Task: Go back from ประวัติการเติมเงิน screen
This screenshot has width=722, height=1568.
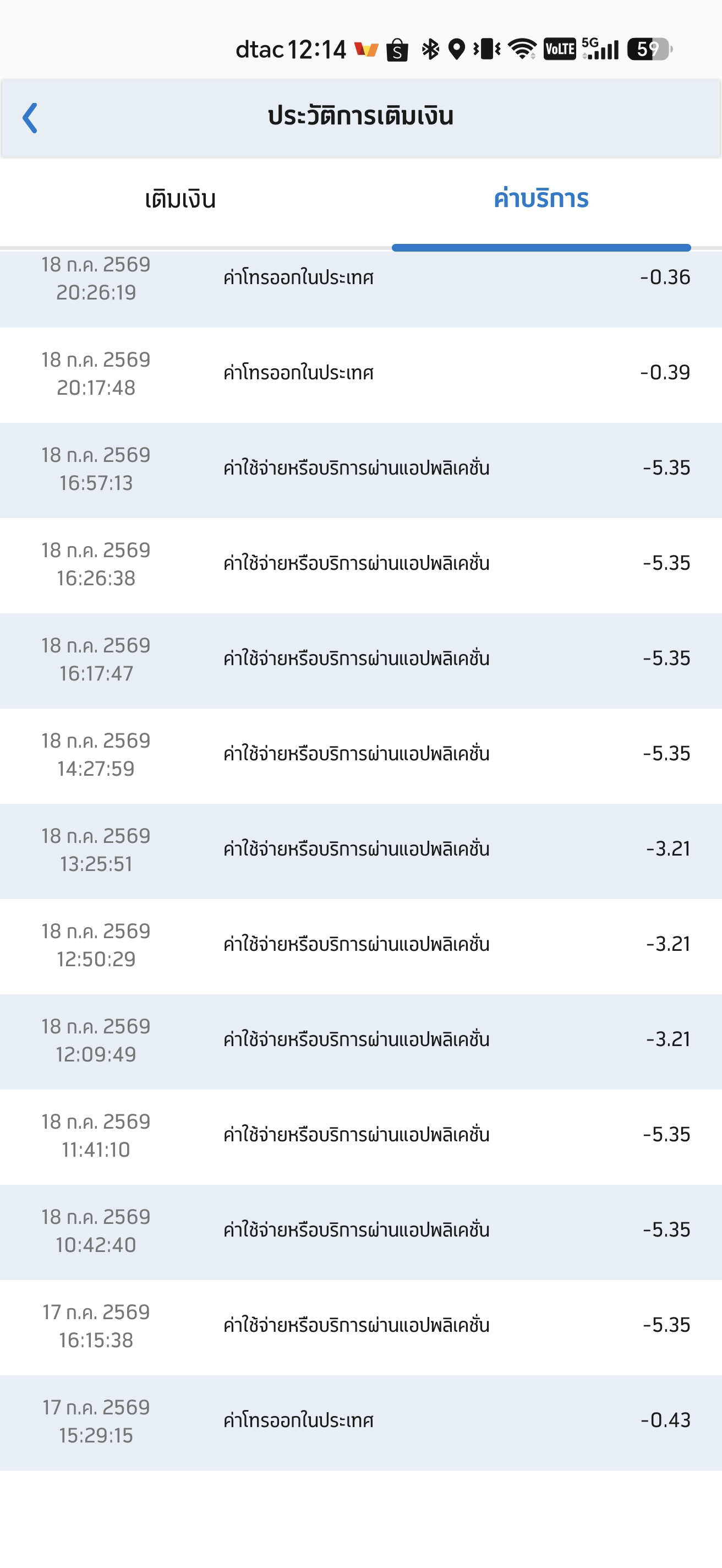Action: click(x=30, y=117)
